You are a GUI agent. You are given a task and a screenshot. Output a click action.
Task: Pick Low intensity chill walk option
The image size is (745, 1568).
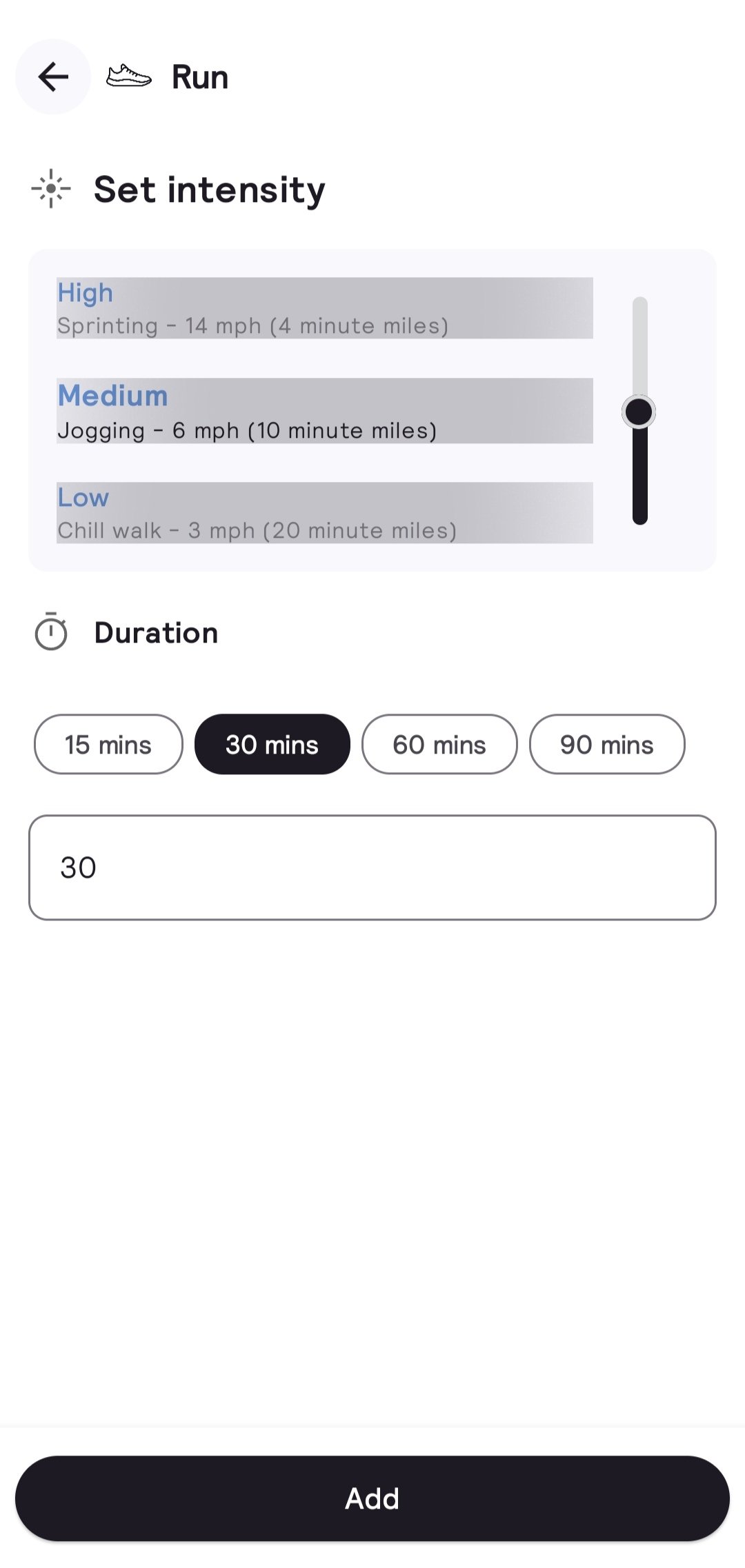pos(324,513)
